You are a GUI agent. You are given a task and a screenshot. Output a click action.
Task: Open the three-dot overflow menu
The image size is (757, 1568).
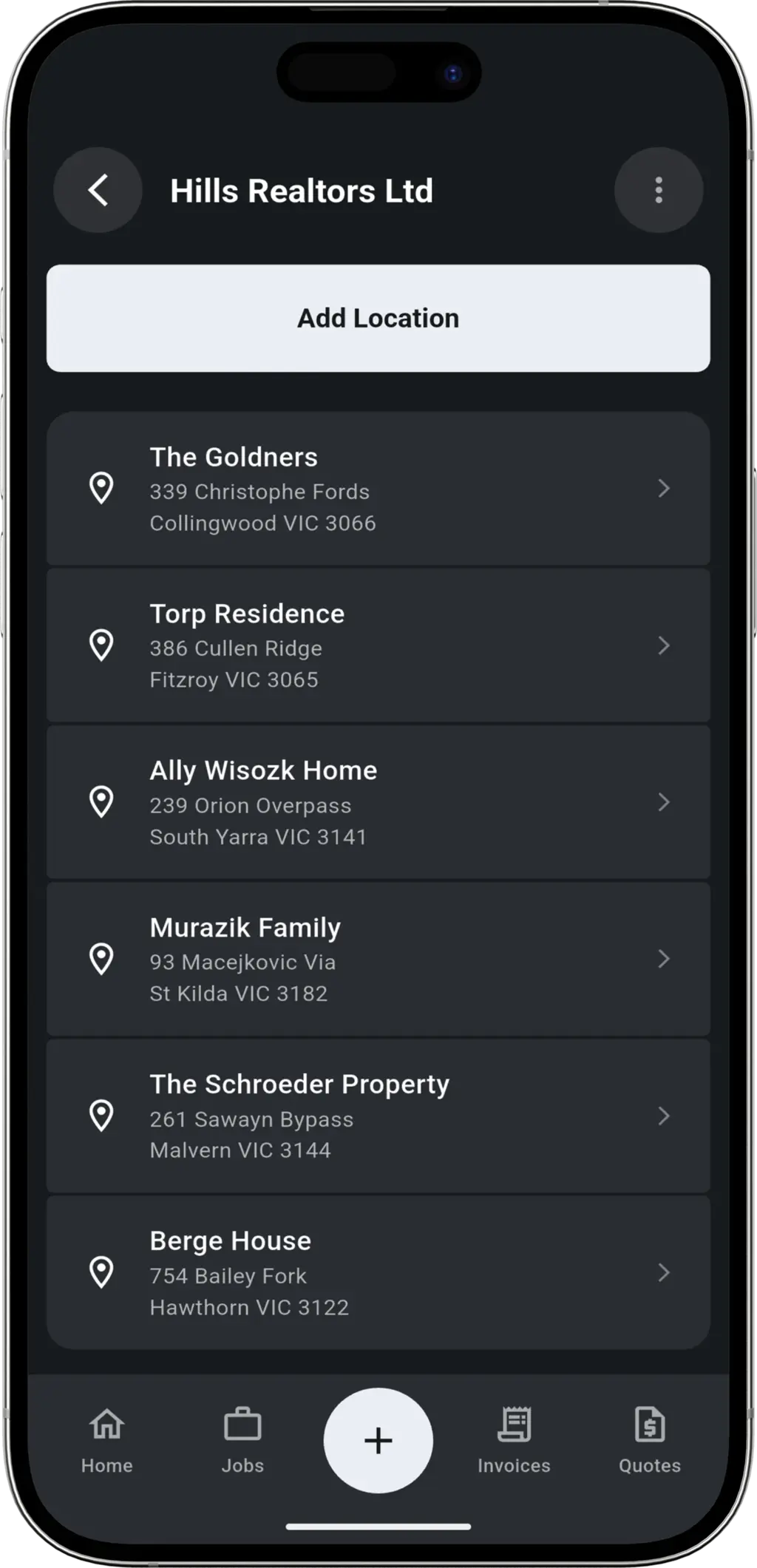point(658,190)
